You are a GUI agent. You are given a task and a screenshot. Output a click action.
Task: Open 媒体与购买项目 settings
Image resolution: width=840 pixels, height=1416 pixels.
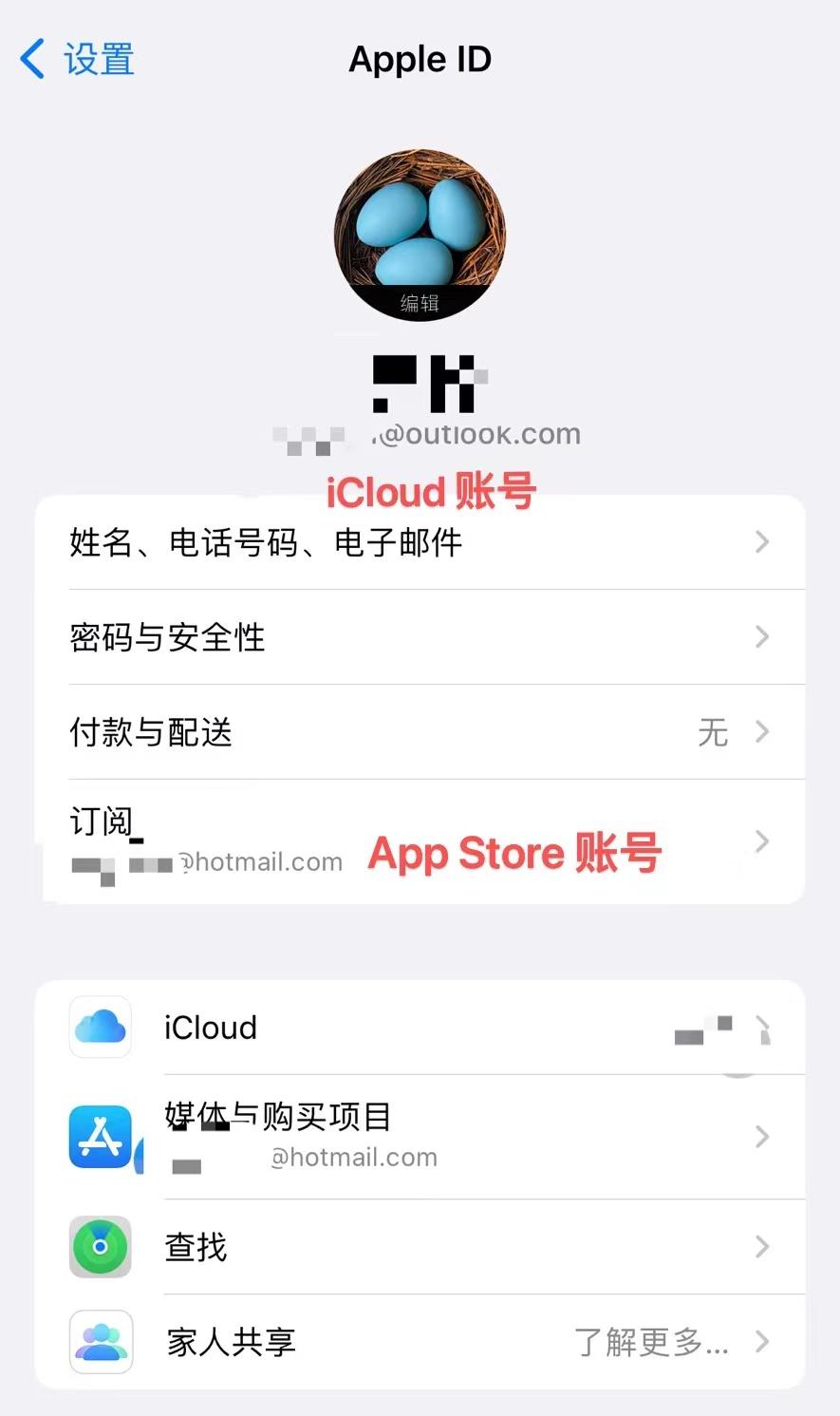click(427, 1137)
